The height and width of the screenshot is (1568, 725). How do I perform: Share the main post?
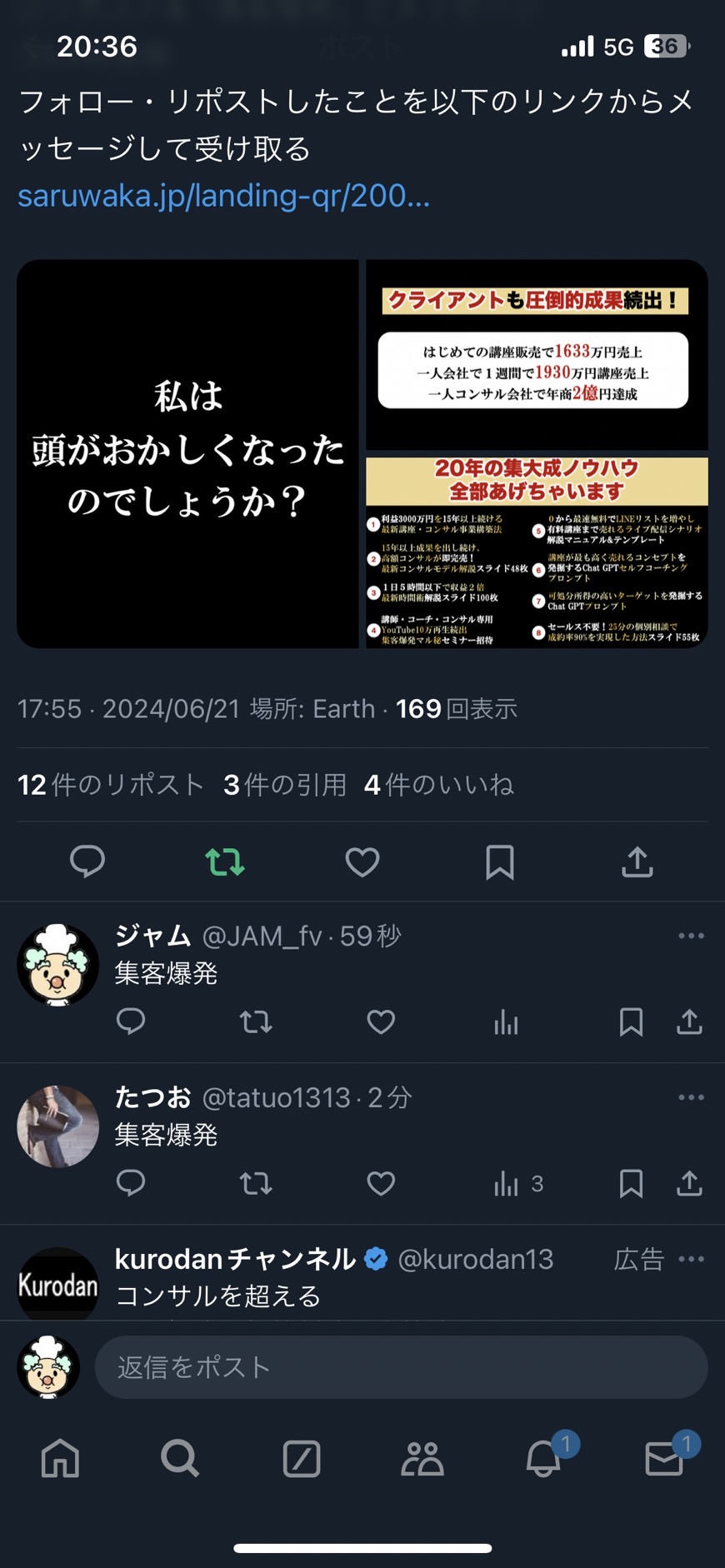pyautogui.click(x=637, y=861)
